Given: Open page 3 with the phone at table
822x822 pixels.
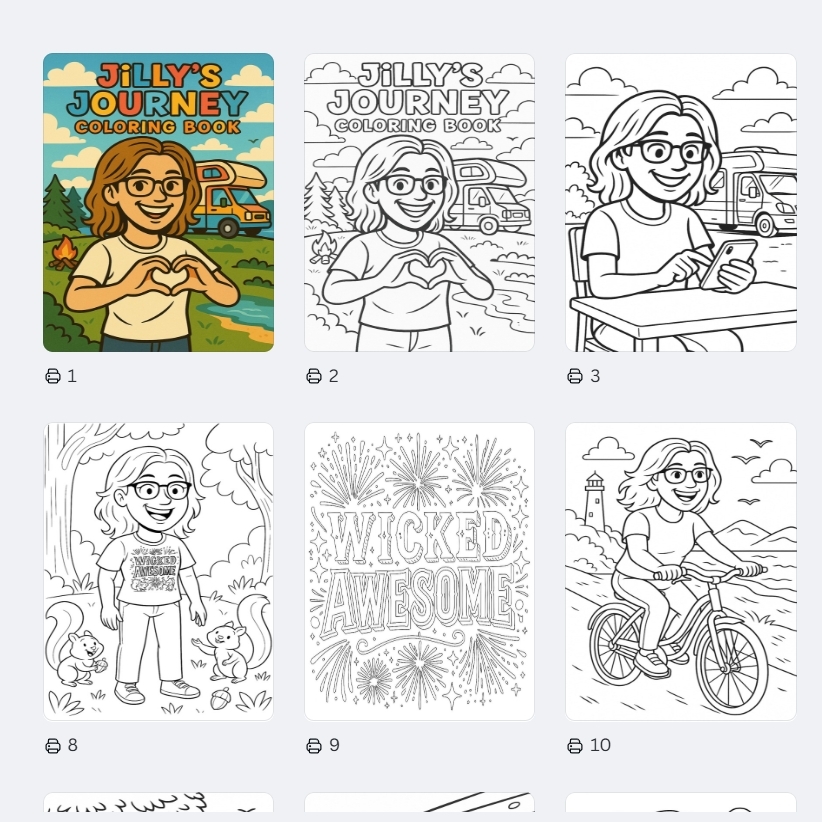Looking at the screenshot, I should tap(680, 202).
